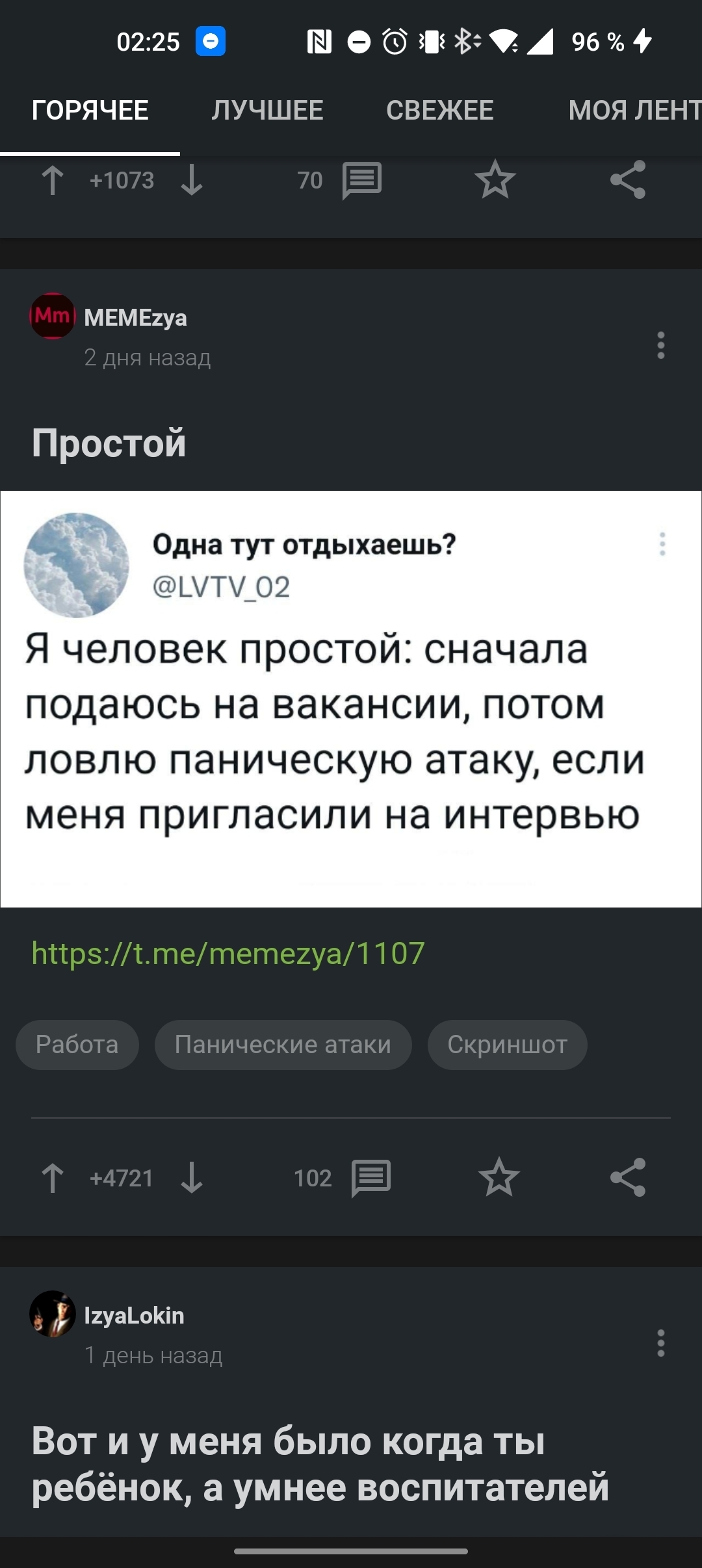Upvote the Простой post
Screen dimensions: 702x1568
pyautogui.click(x=53, y=1178)
